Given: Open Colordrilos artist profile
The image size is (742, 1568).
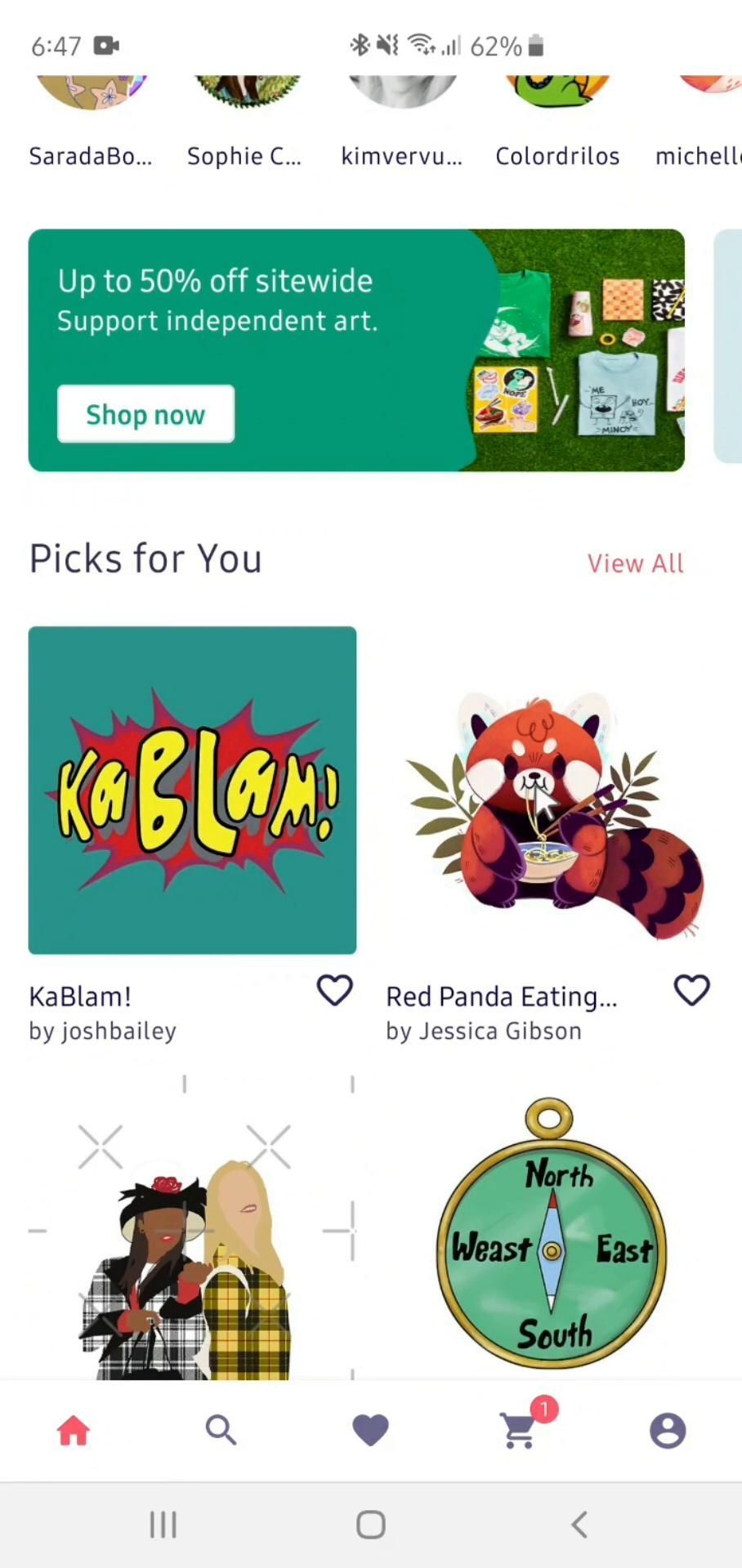Looking at the screenshot, I should pyautogui.click(x=557, y=122).
